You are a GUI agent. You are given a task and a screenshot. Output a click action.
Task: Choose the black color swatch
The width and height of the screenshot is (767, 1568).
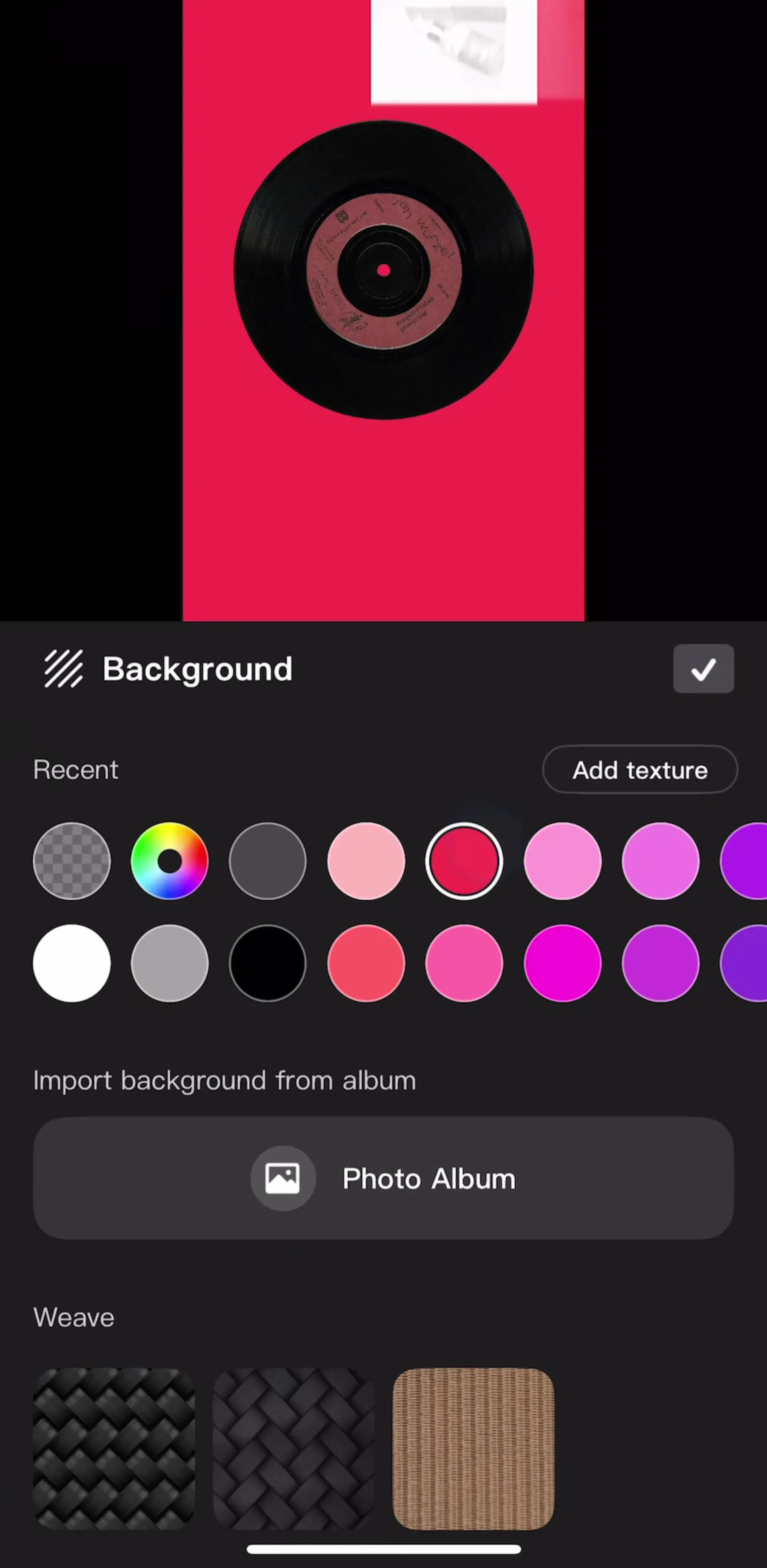pos(268,963)
